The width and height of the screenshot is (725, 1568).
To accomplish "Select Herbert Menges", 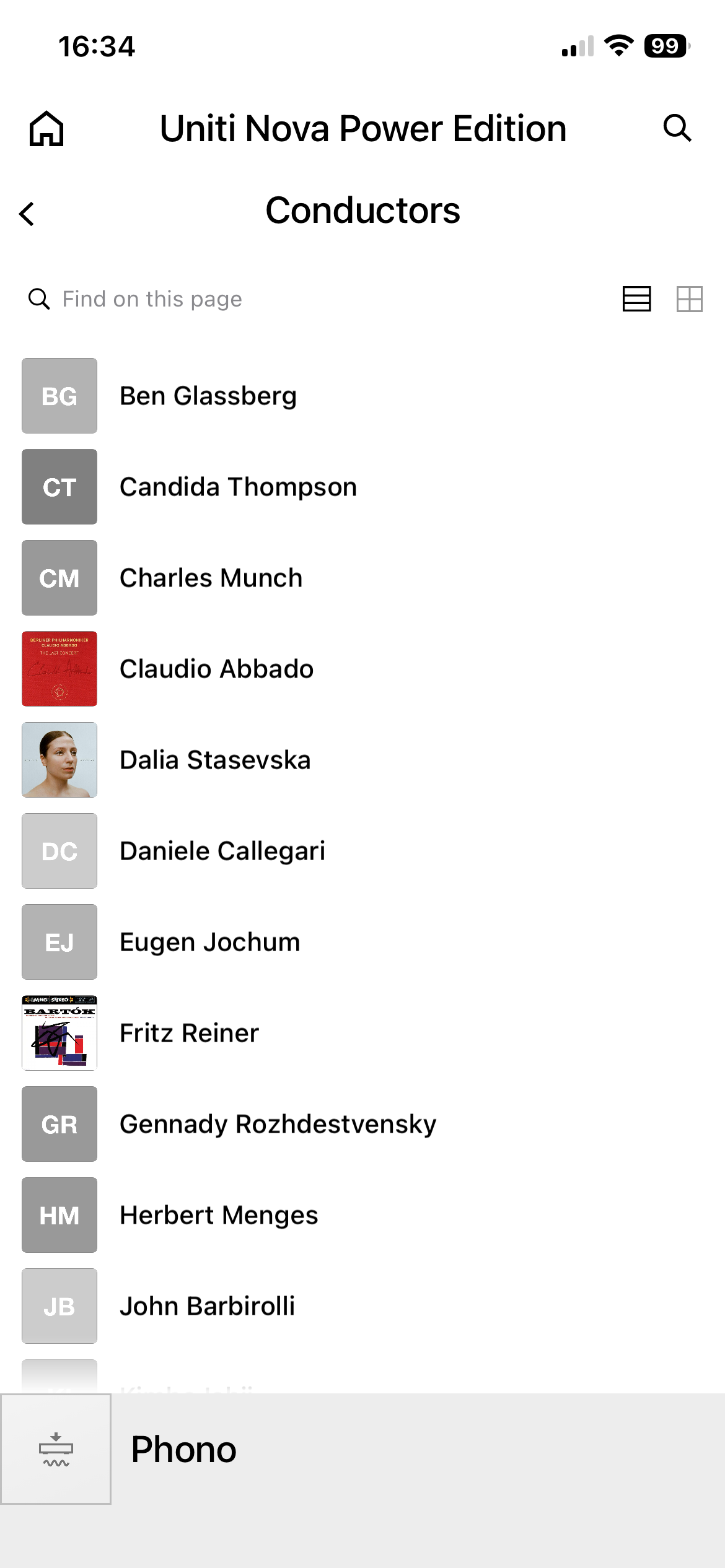I will tap(218, 1215).
